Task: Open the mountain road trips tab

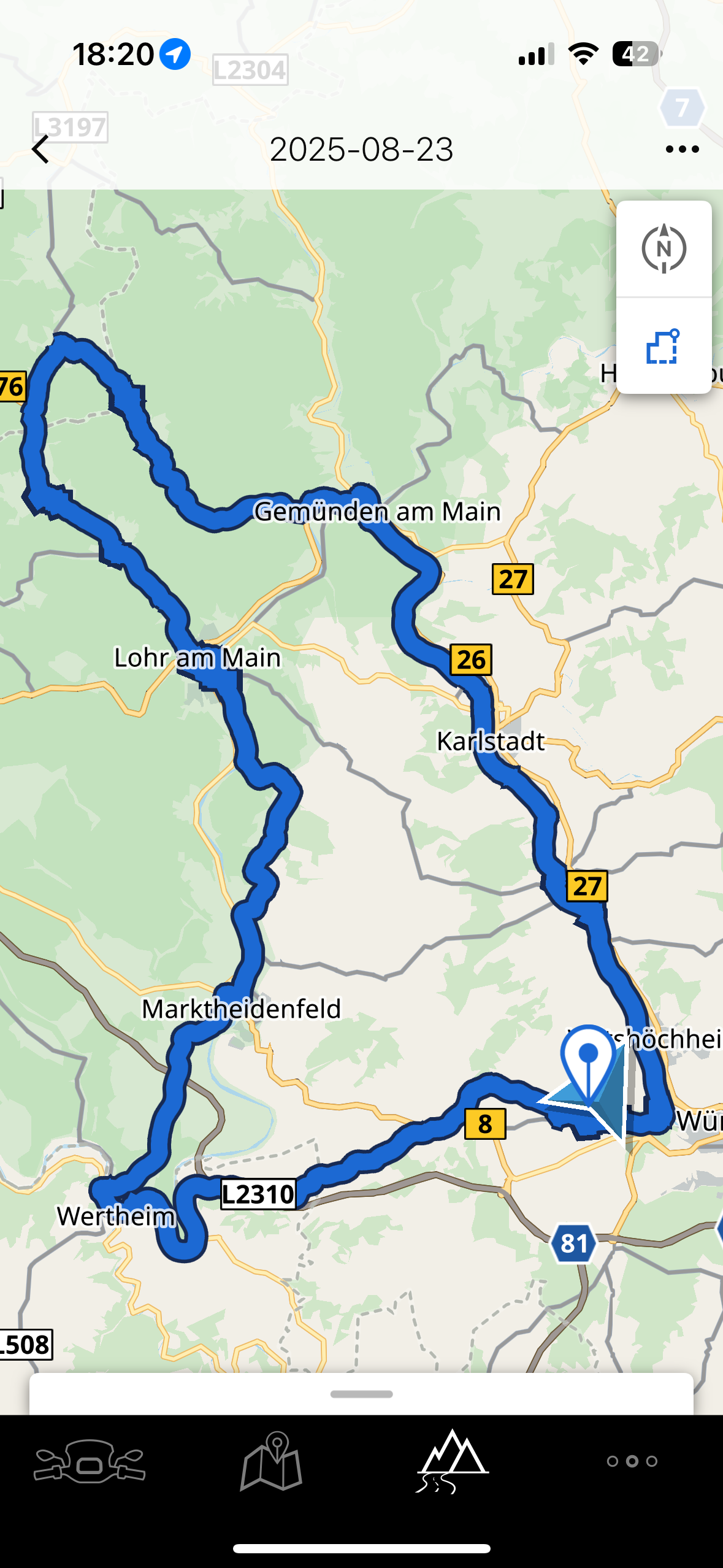Action: coord(452,1461)
